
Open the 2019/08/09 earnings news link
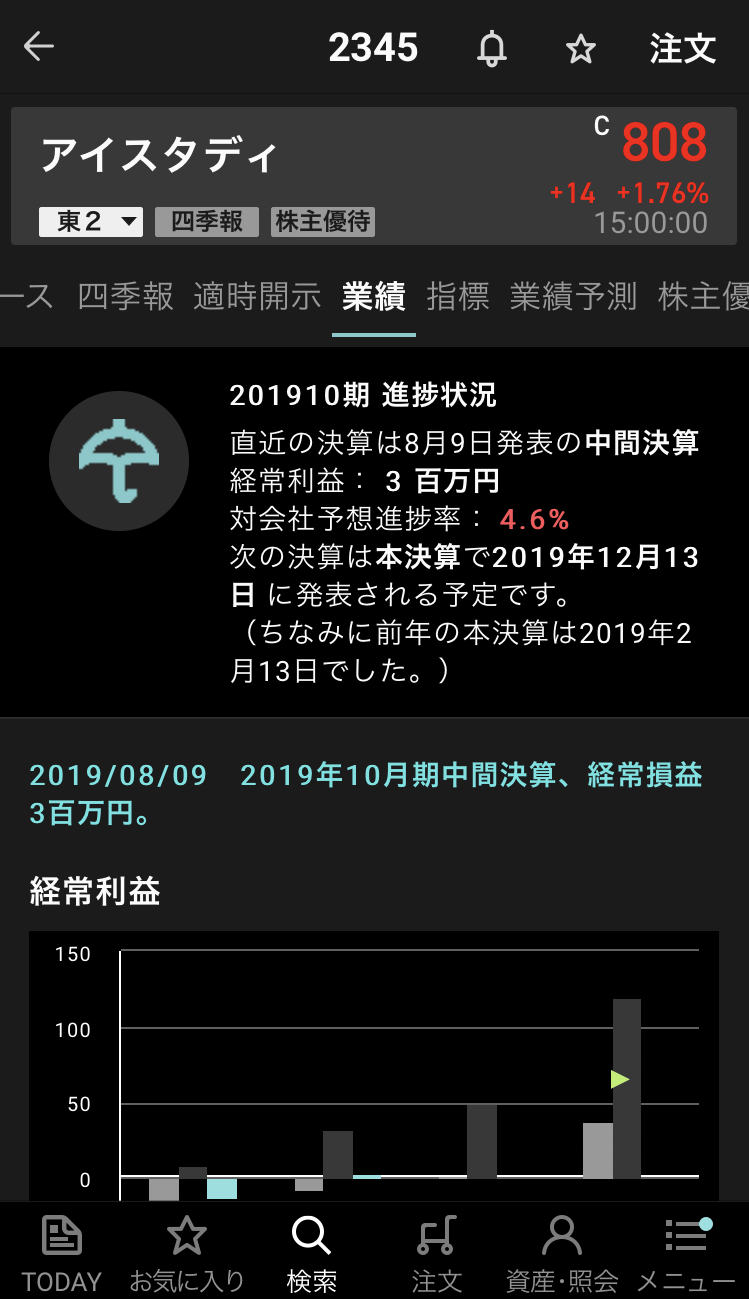[x=365, y=794]
